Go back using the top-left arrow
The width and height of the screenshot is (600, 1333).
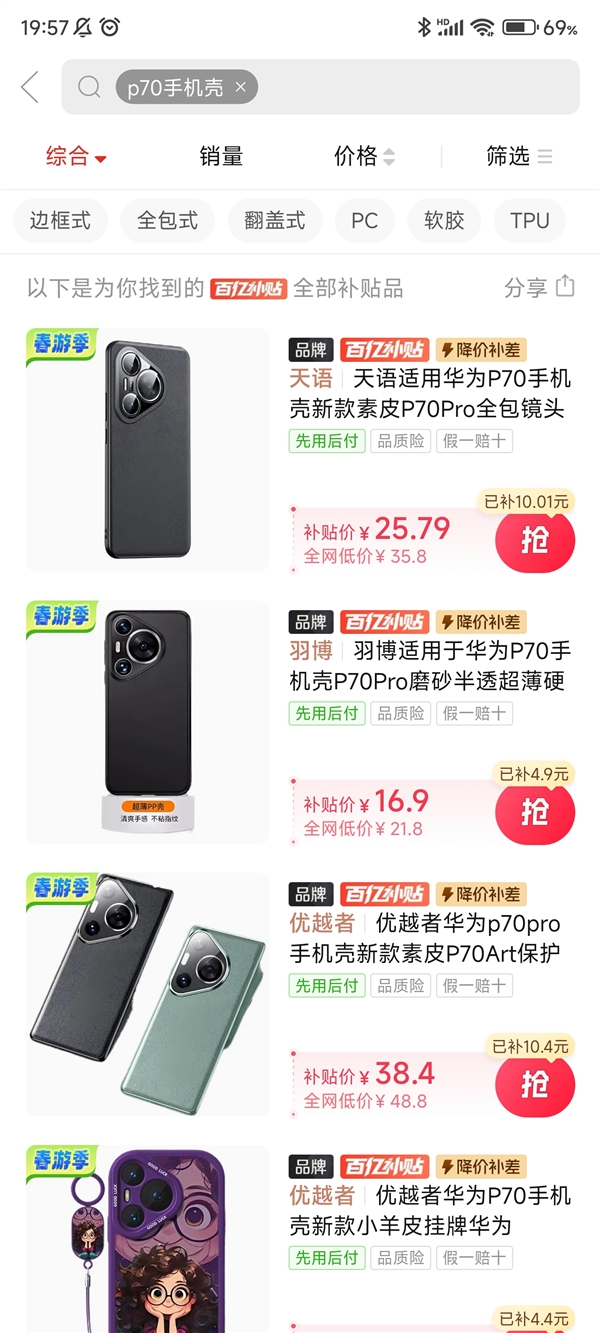(x=30, y=87)
